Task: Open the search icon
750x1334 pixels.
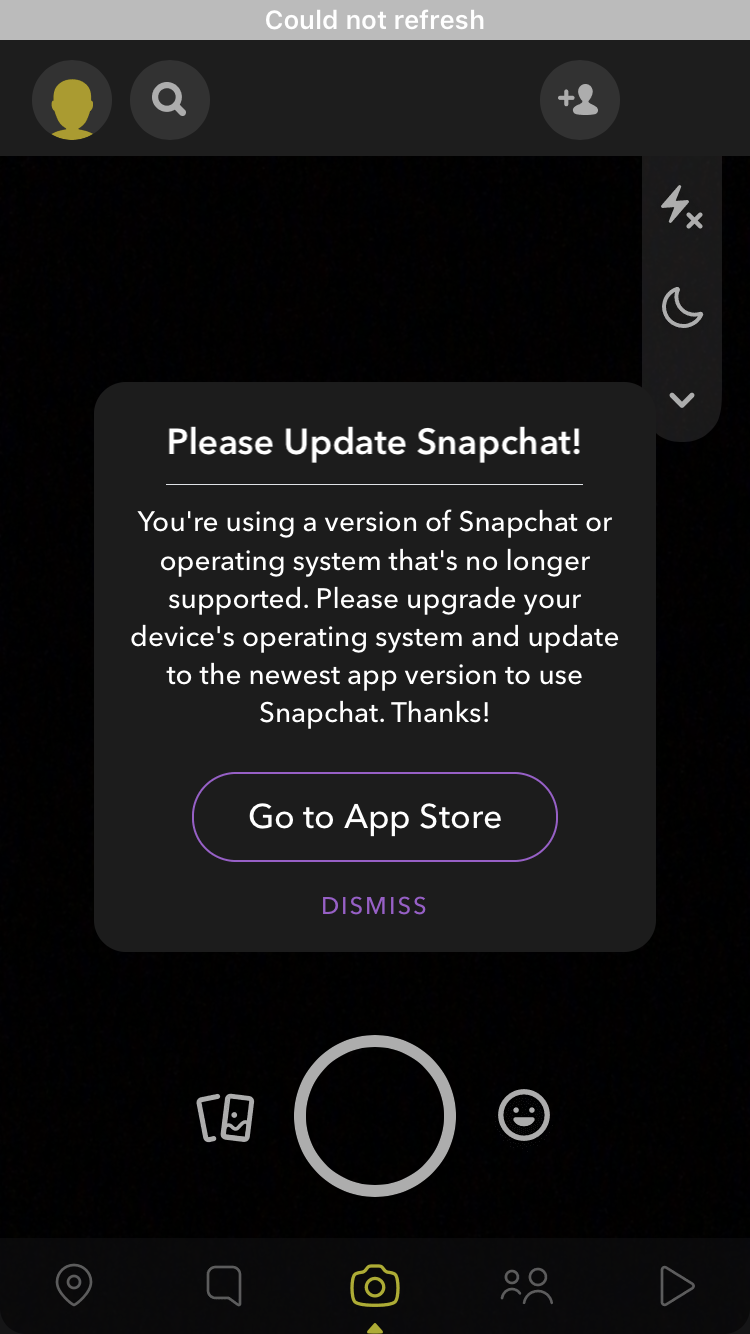Action: tap(170, 100)
